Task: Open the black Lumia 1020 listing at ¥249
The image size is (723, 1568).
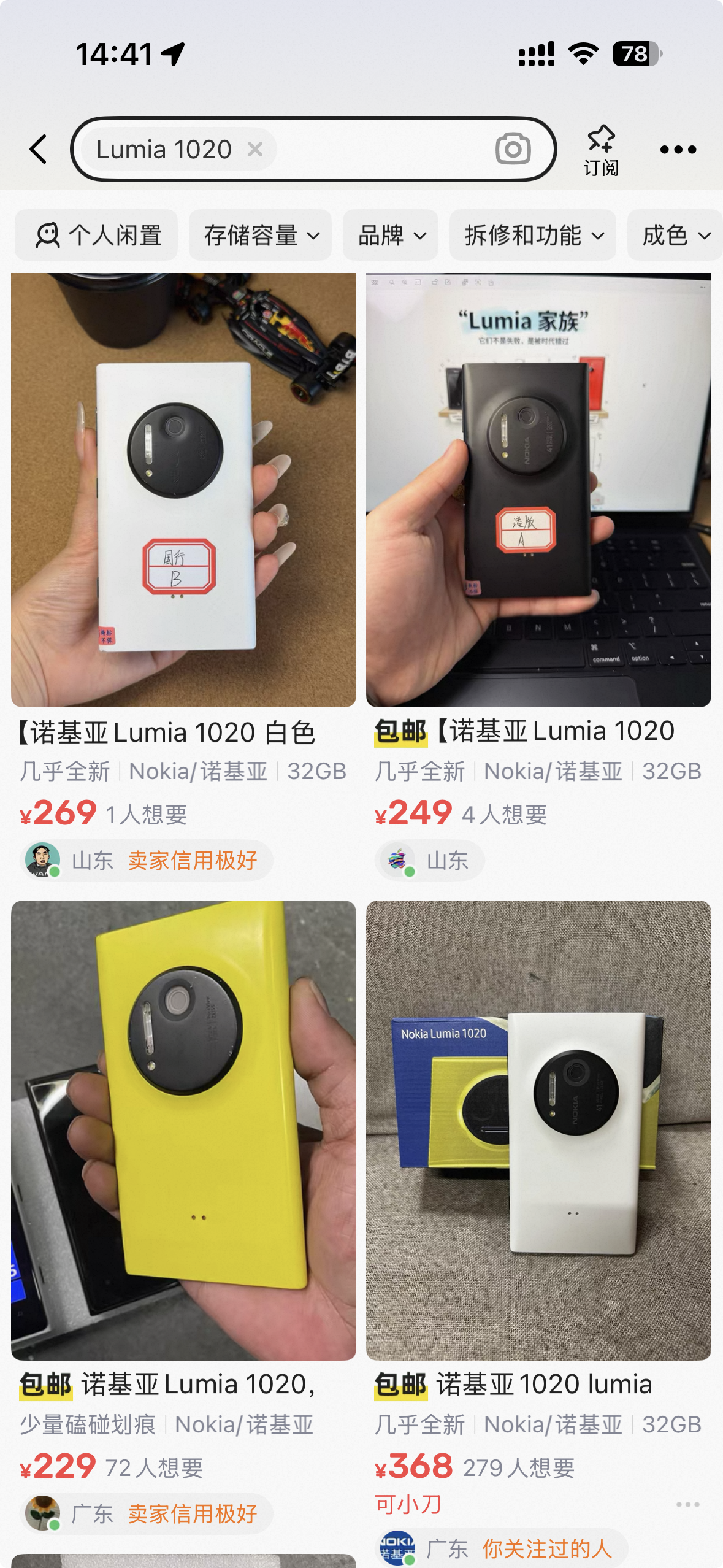Action: [x=538, y=491]
